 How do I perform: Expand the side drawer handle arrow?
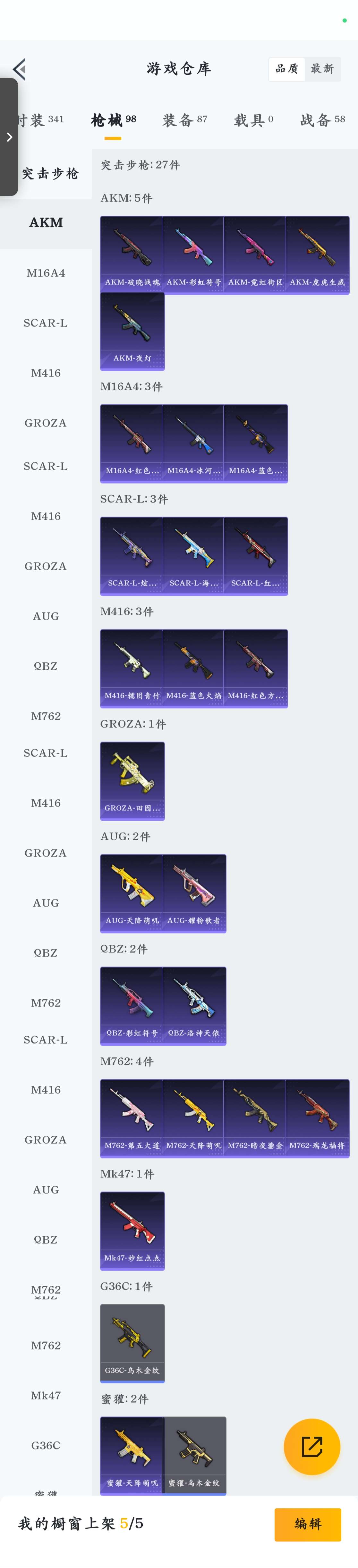click(9, 137)
